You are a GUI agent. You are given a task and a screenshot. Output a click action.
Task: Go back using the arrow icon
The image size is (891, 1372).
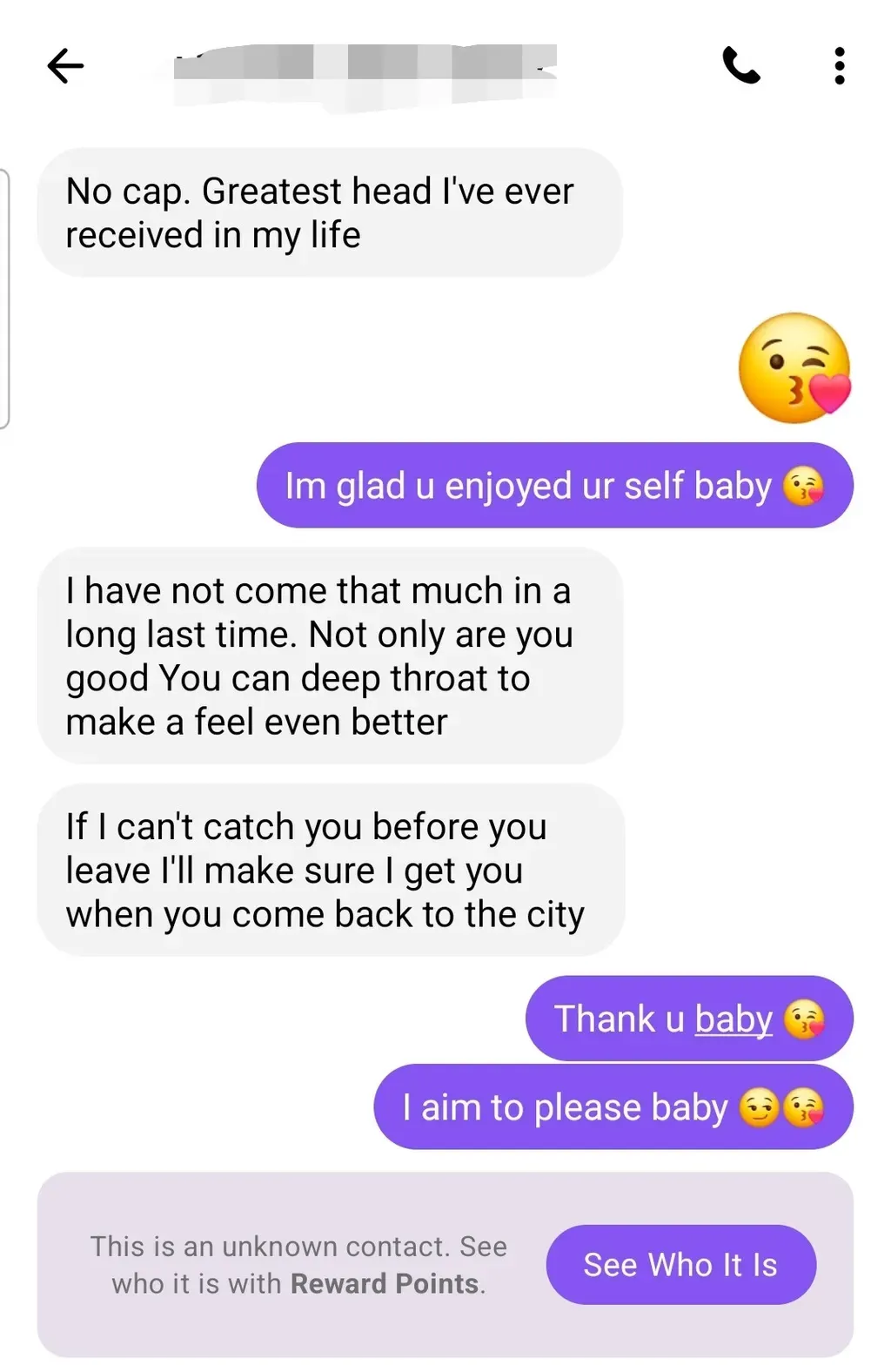pos(65,65)
